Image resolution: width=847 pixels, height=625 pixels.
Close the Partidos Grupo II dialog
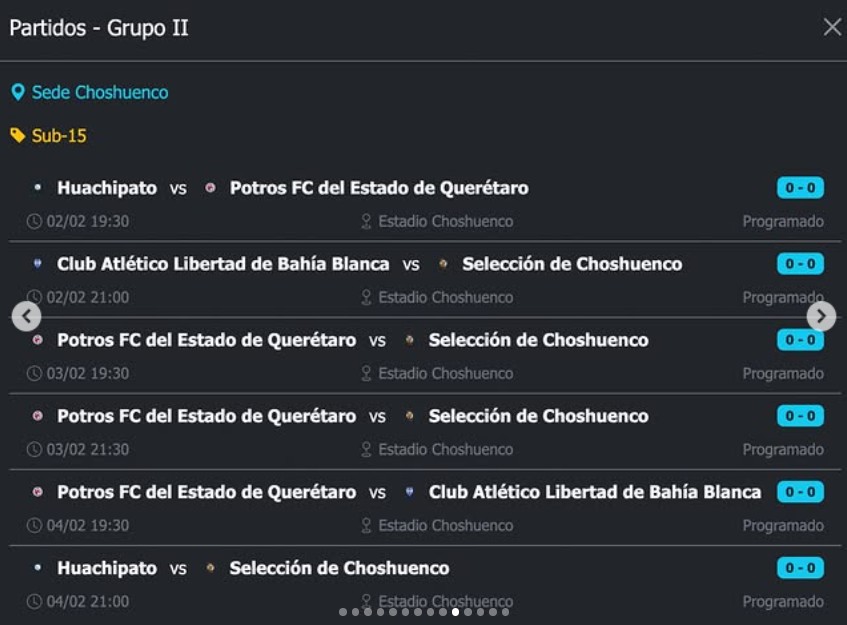click(x=831, y=27)
